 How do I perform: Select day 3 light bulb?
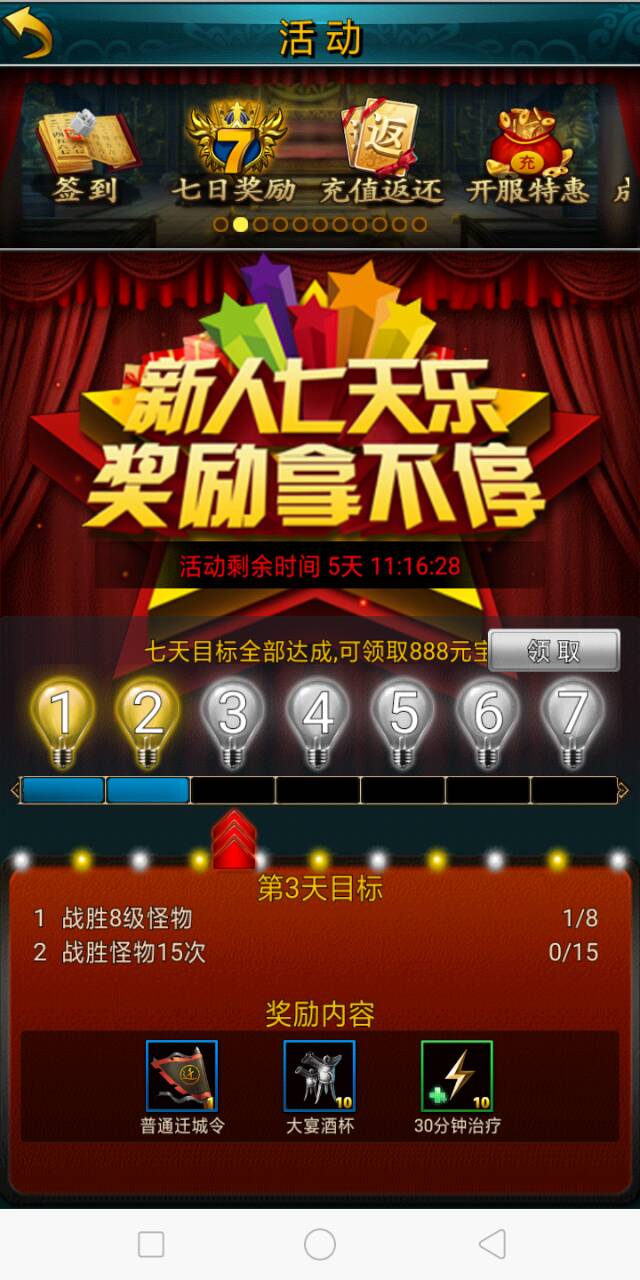coord(233,720)
